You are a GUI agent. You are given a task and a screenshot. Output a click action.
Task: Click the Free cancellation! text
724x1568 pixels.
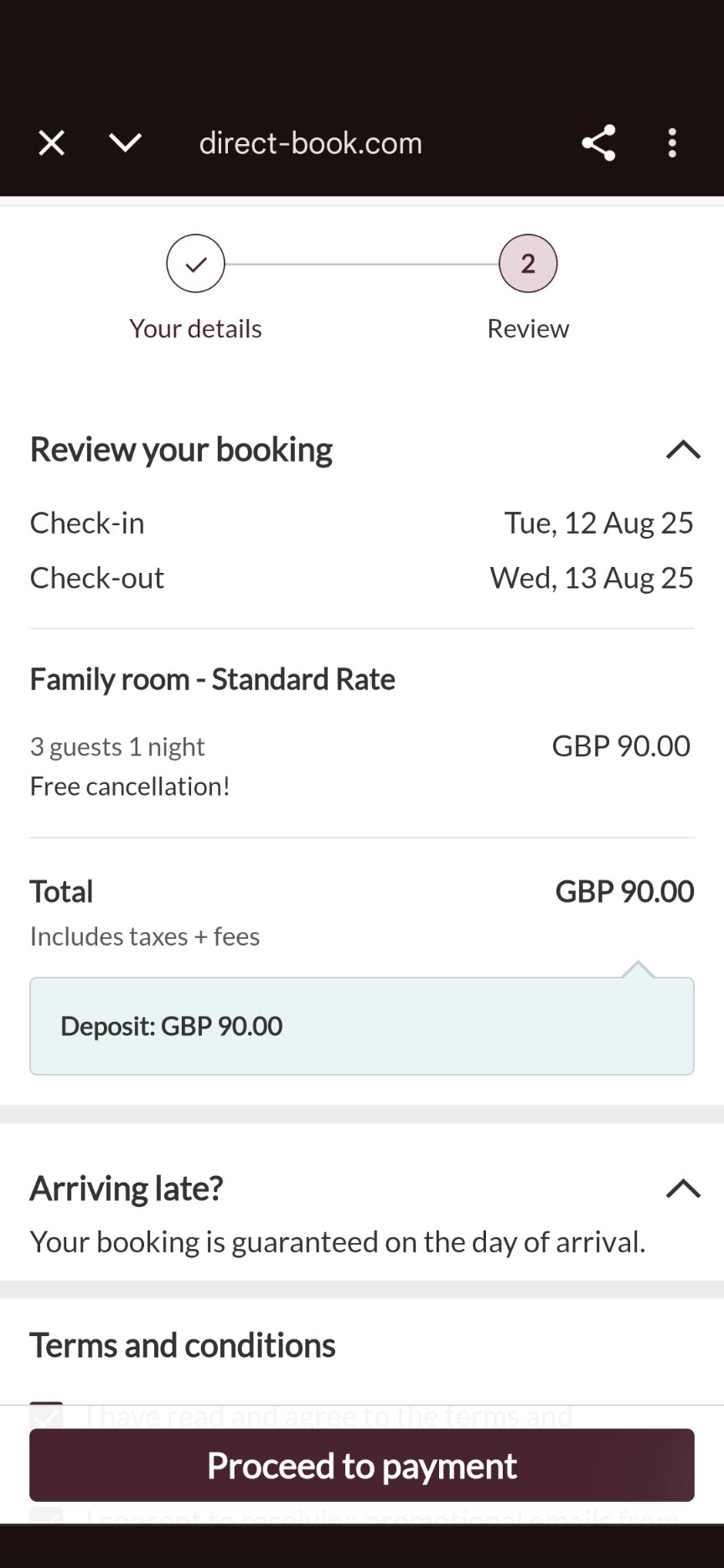pyautogui.click(x=129, y=786)
